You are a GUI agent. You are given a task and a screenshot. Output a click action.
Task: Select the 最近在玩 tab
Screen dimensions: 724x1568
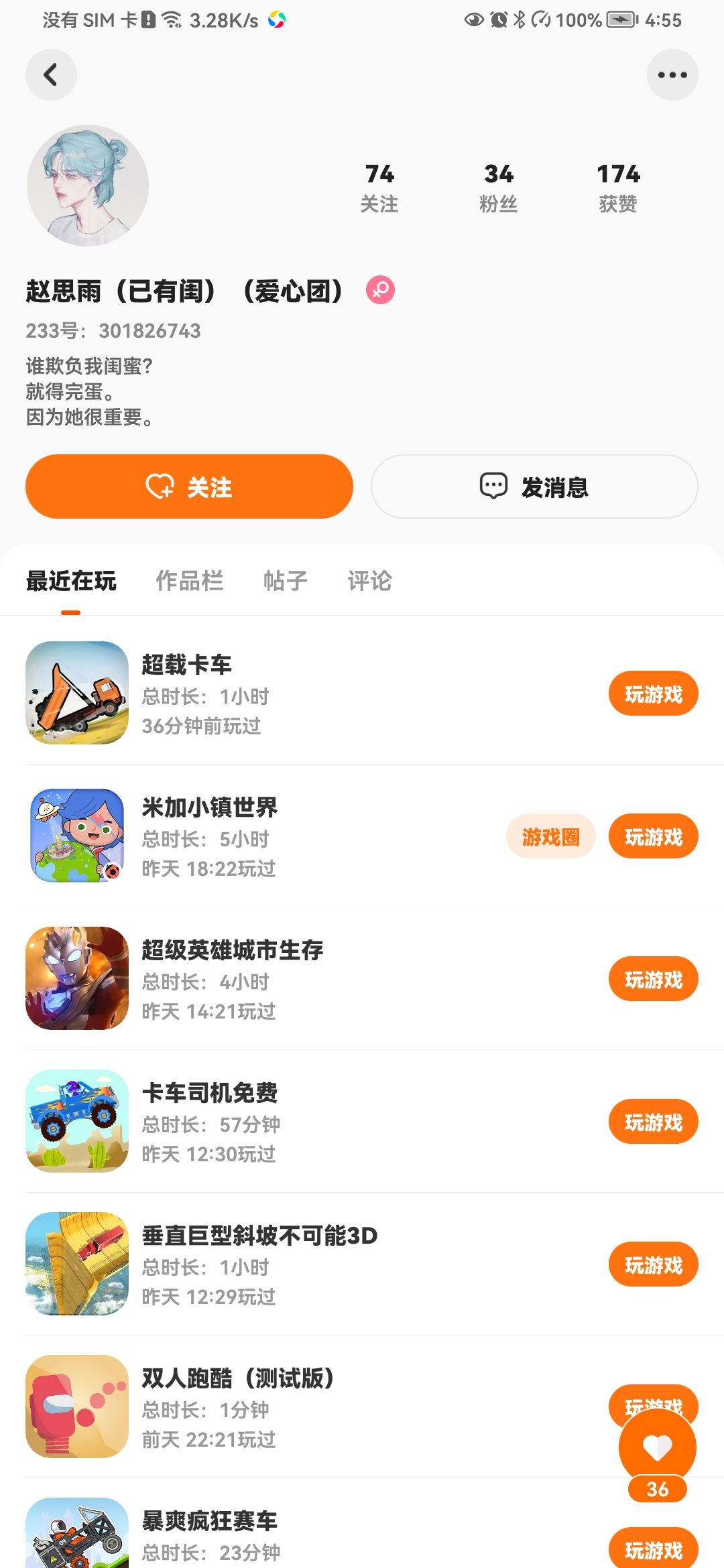pyautogui.click(x=71, y=581)
